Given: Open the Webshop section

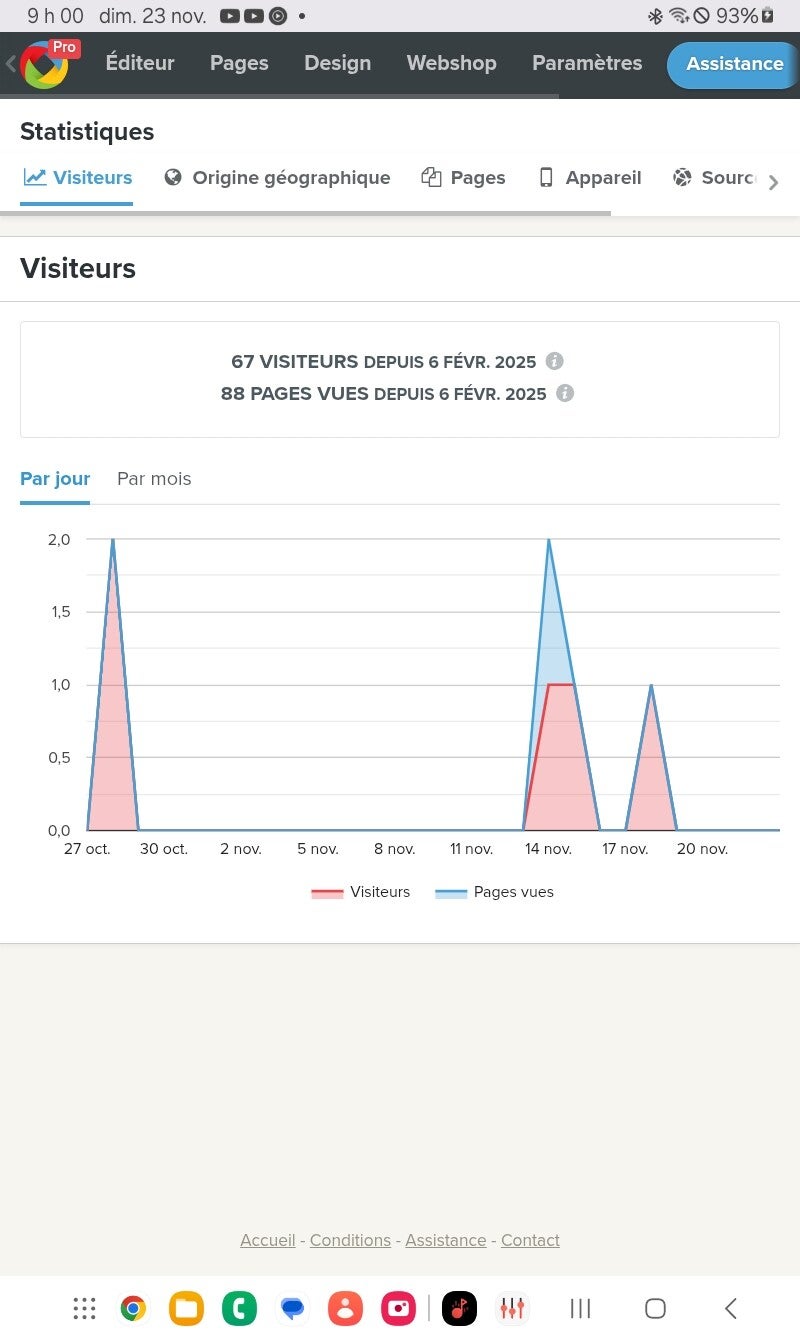Looking at the screenshot, I should pos(451,63).
